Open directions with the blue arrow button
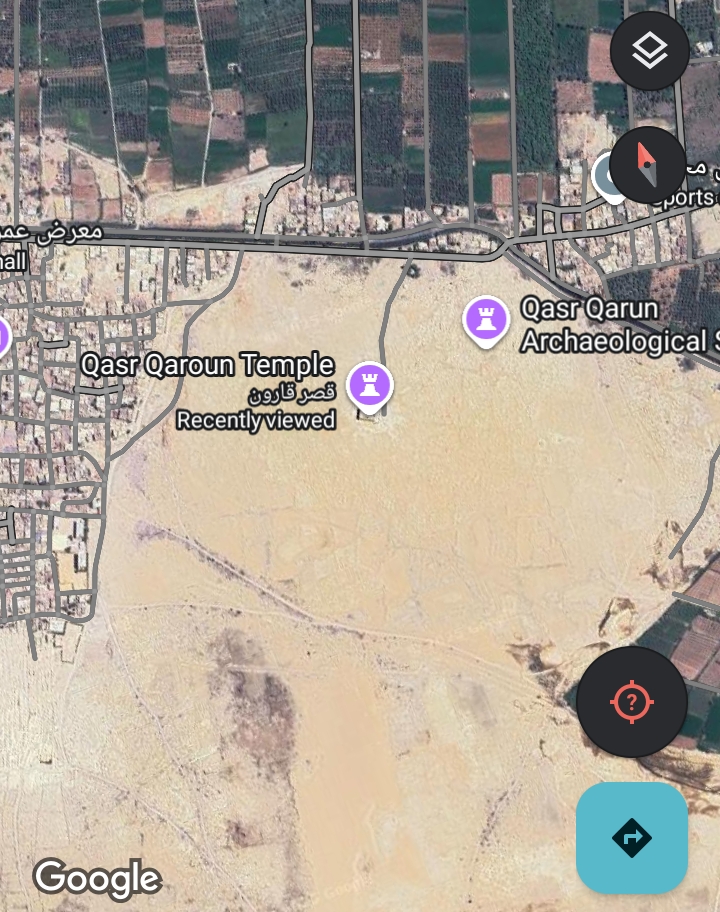720x912 pixels. 631,837
